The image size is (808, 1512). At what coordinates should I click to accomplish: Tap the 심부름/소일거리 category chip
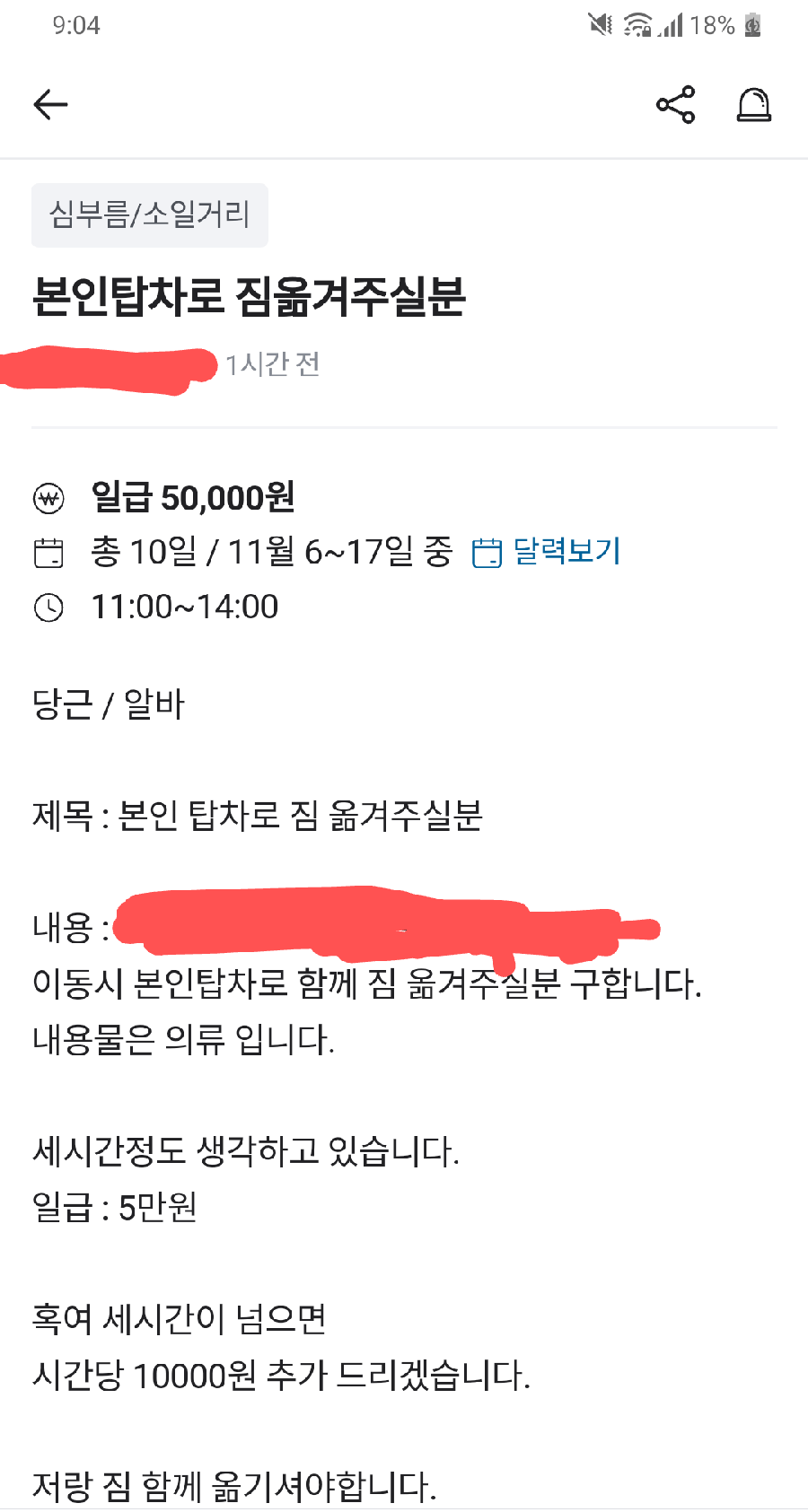[x=150, y=215]
